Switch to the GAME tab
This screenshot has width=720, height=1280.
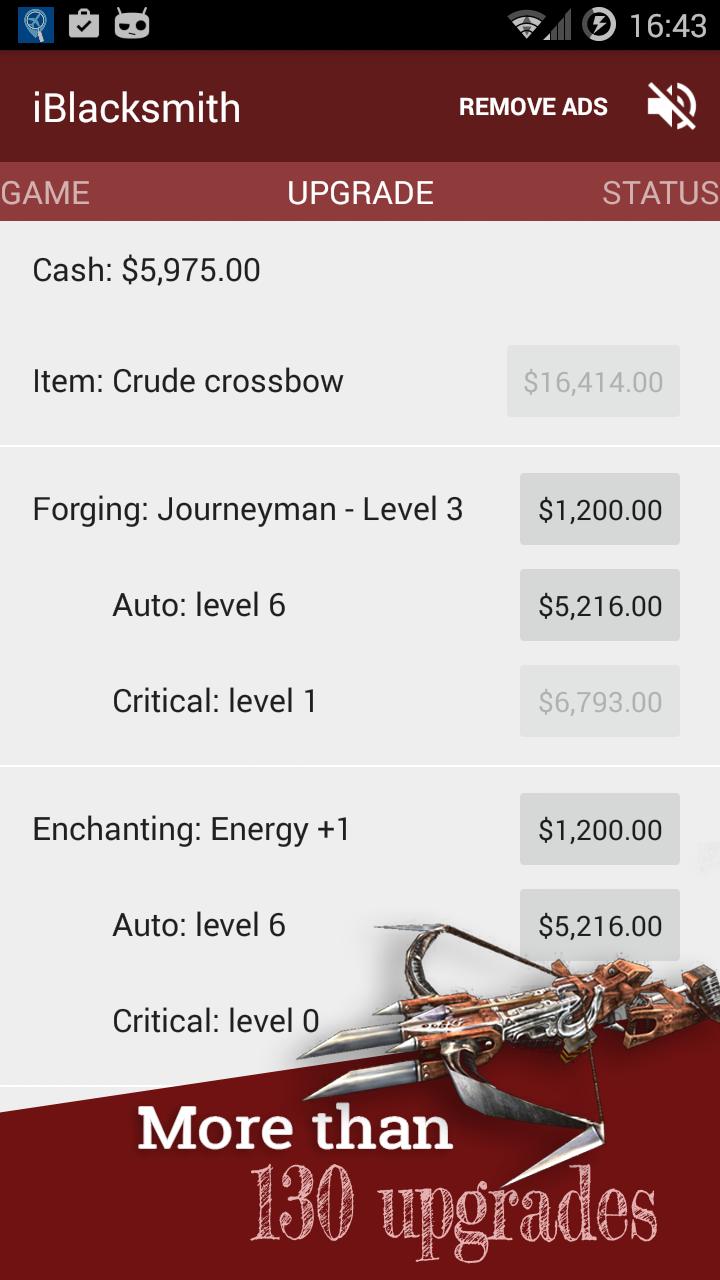click(x=46, y=192)
